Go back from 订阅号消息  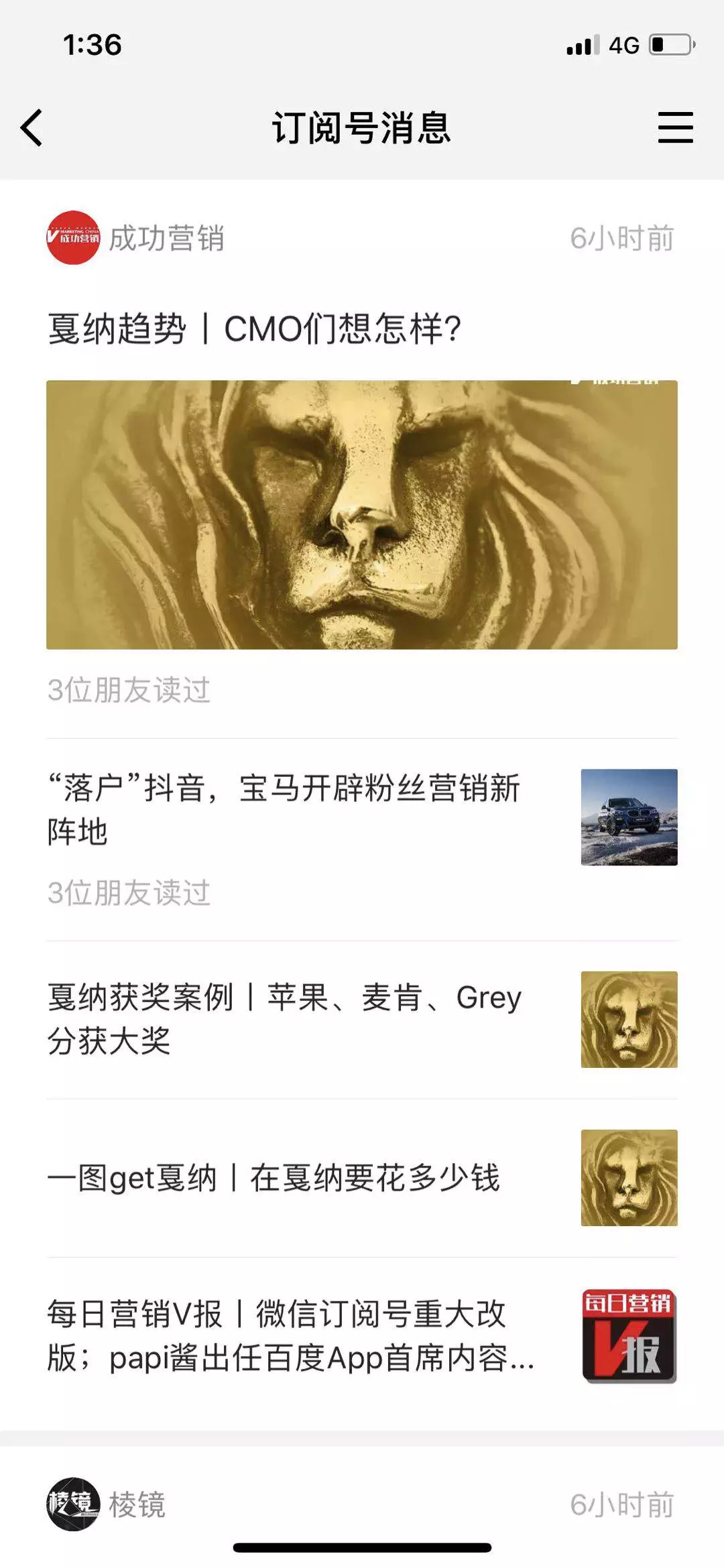click(32, 127)
